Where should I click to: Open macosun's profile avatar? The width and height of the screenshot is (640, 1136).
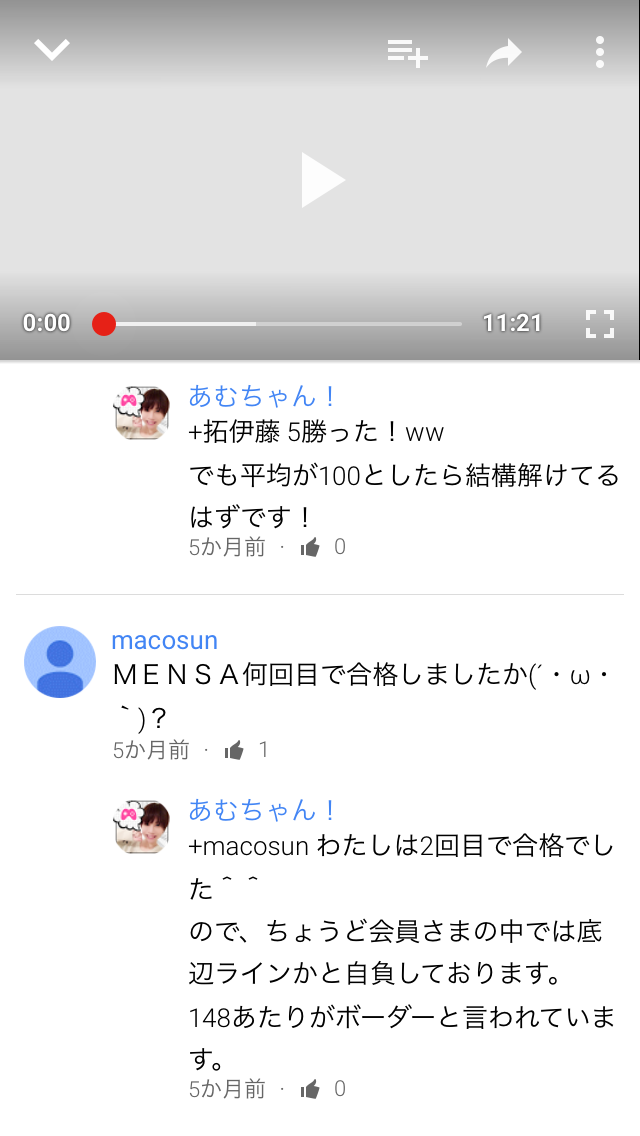pyautogui.click(x=60, y=662)
